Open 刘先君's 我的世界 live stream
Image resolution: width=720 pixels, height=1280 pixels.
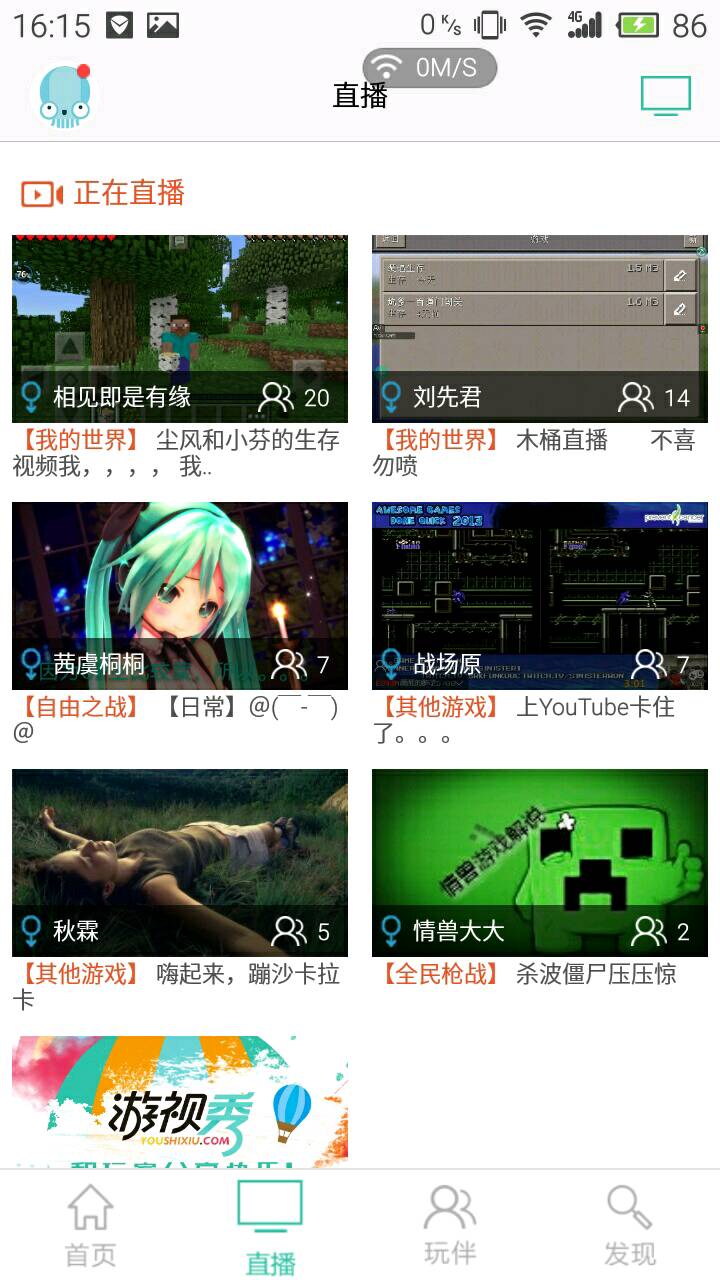point(540,329)
